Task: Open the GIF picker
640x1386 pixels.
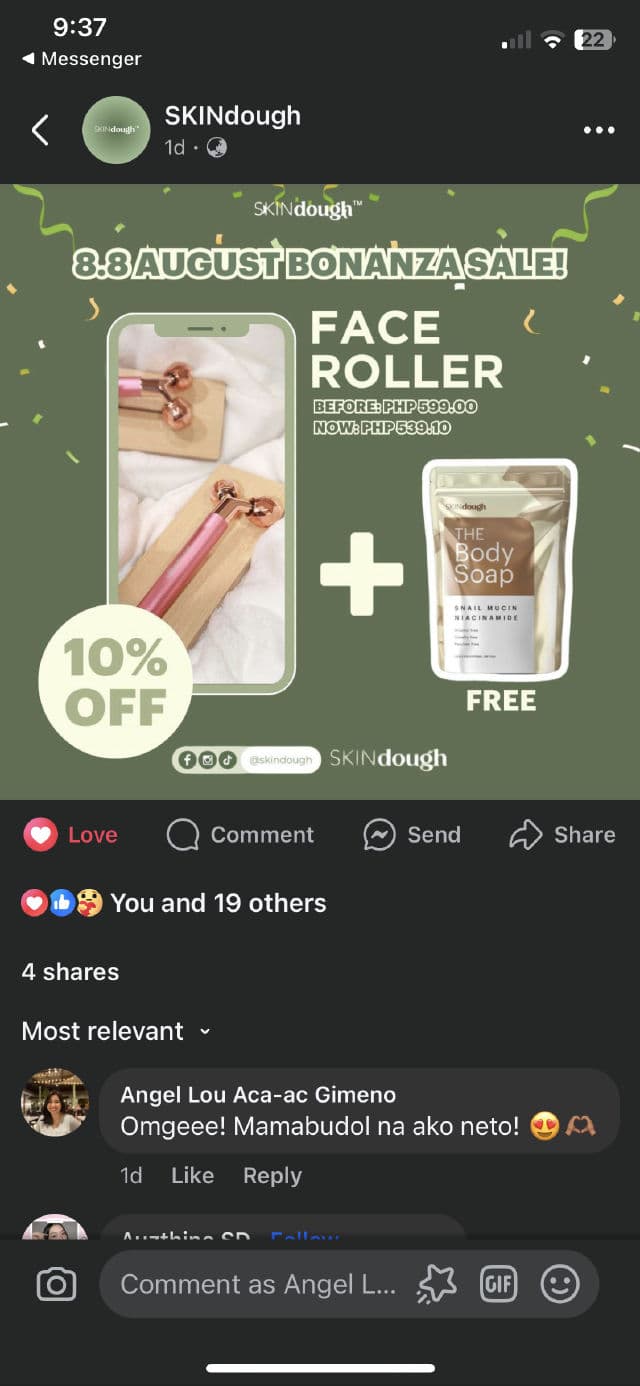Action: (498, 1285)
